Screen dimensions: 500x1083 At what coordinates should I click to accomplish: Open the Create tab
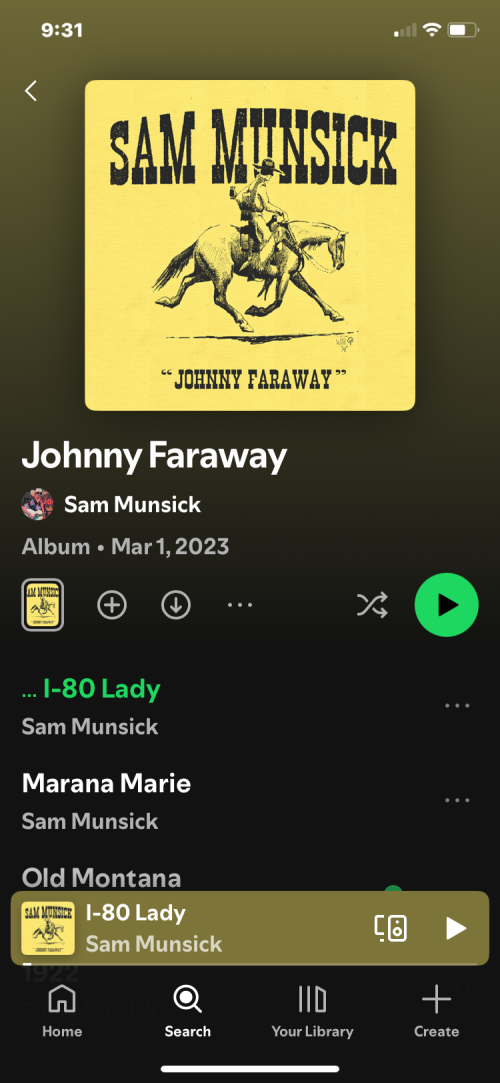point(436,1012)
